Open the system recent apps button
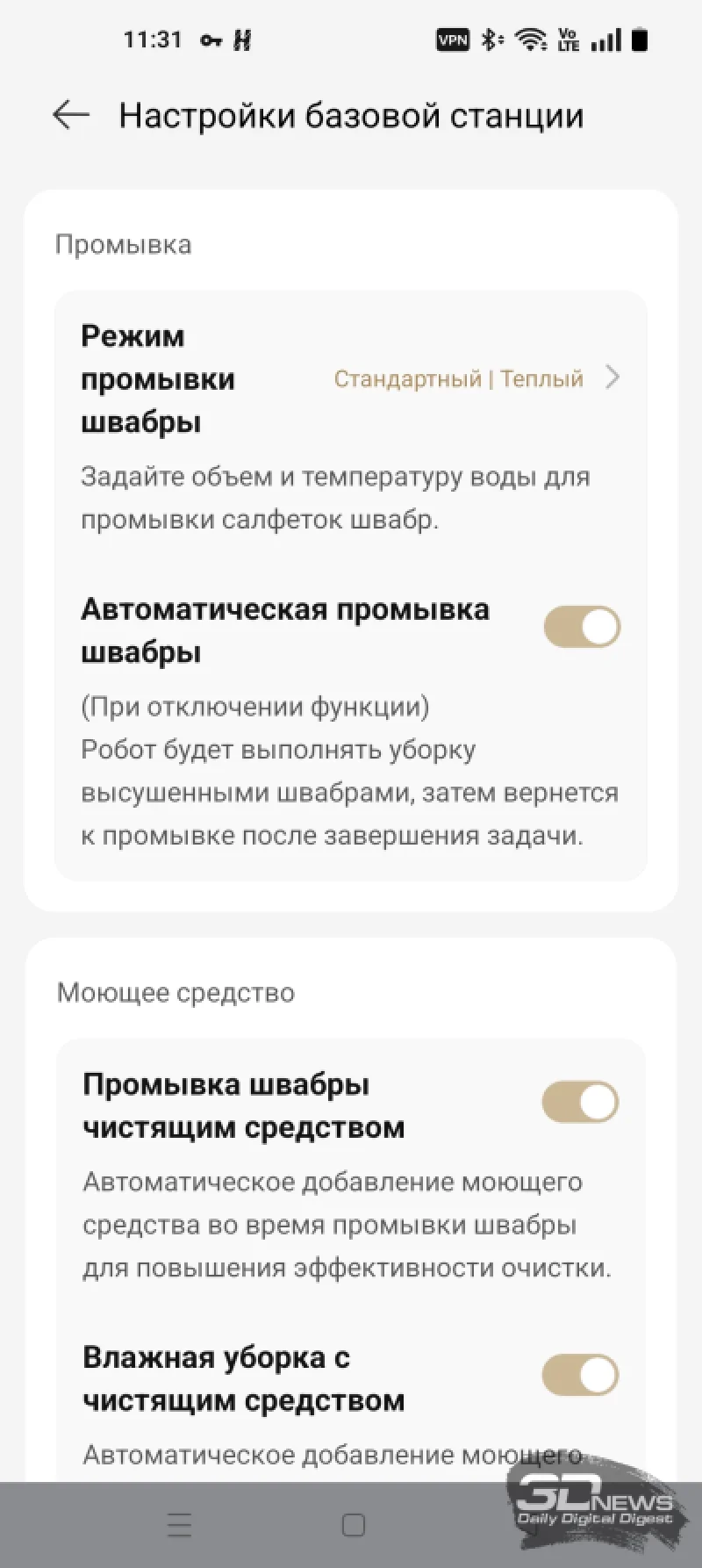Image resolution: width=702 pixels, height=1568 pixels. (179, 1525)
